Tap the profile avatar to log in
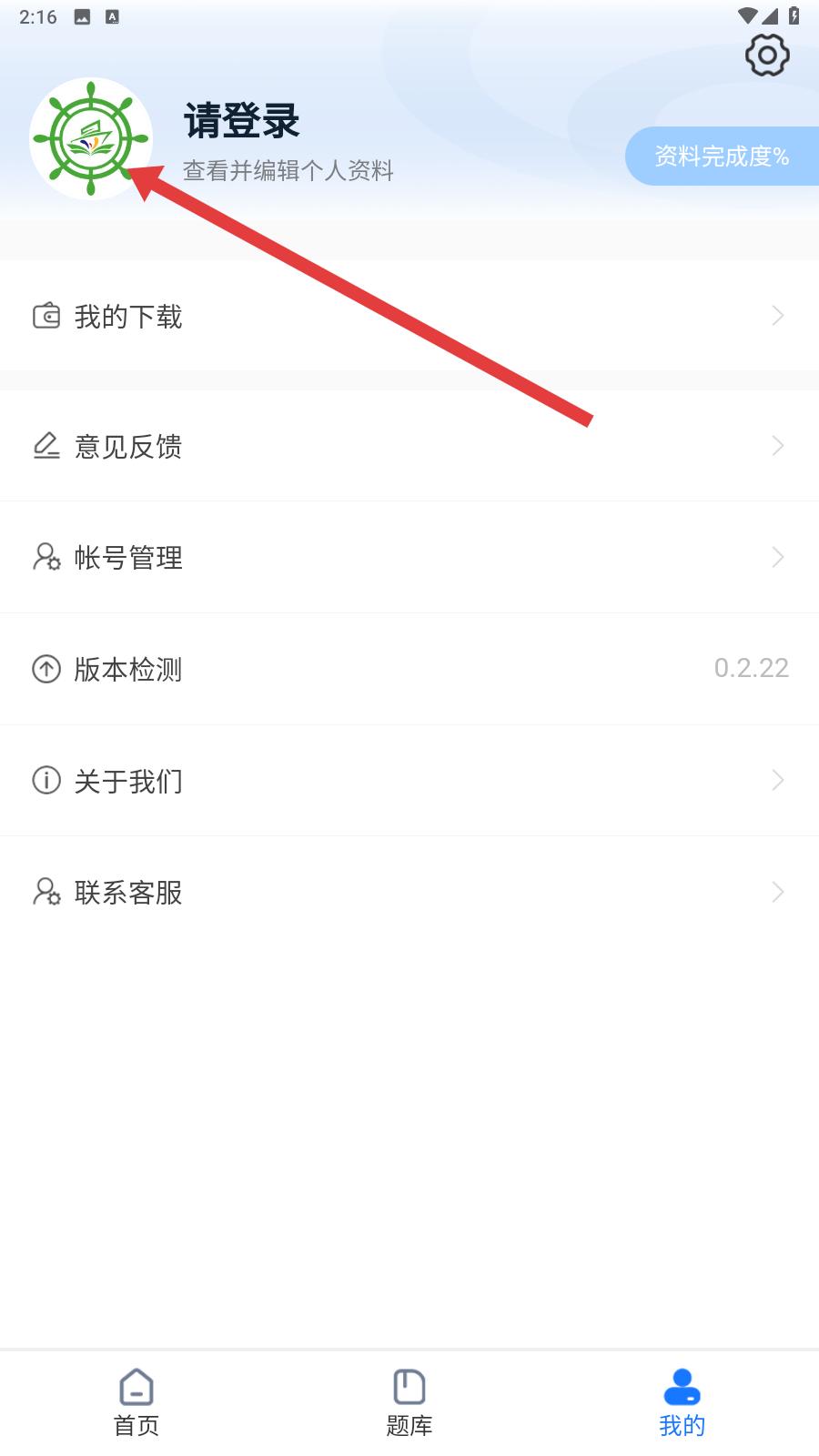Viewport: 819px width, 1456px height. click(91, 138)
